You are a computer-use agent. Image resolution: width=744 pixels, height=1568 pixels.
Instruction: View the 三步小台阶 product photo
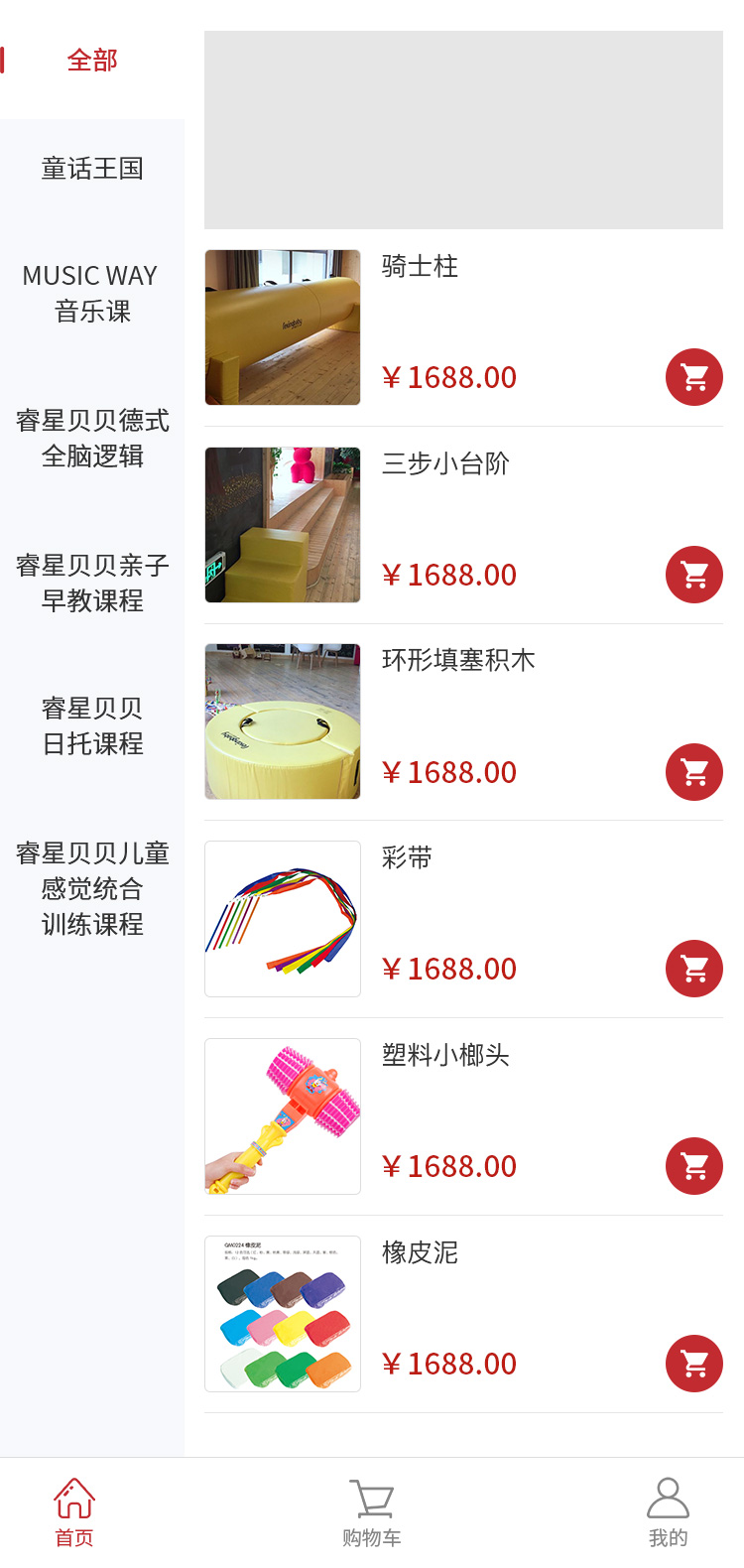tap(283, 525)
